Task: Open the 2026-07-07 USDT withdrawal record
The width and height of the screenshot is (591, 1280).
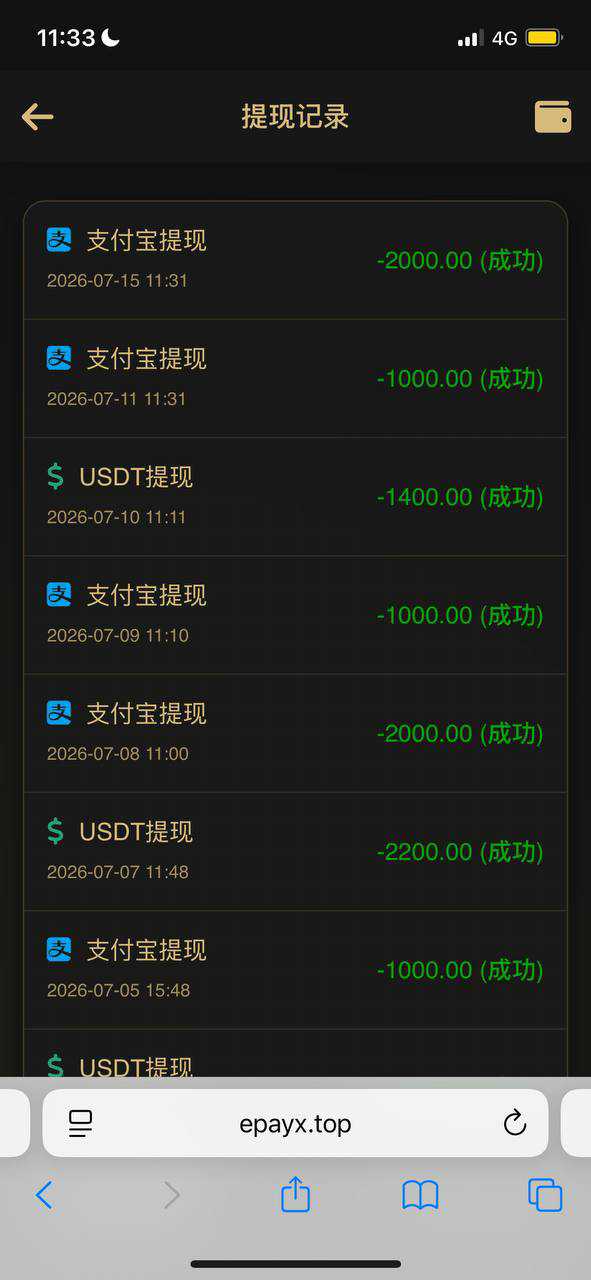Action: [x=295, y=852]
